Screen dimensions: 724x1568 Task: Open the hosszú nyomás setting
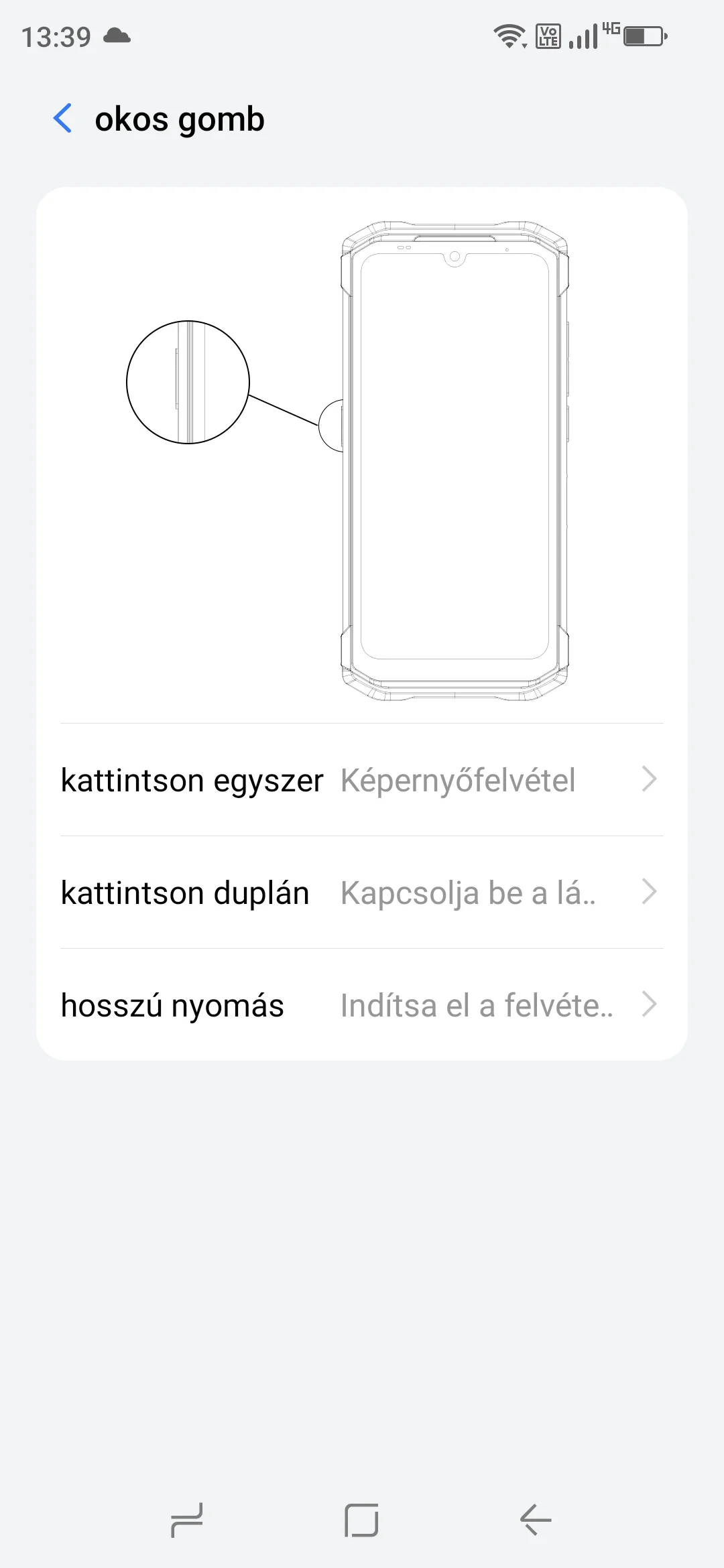[x=362, y=1005]
